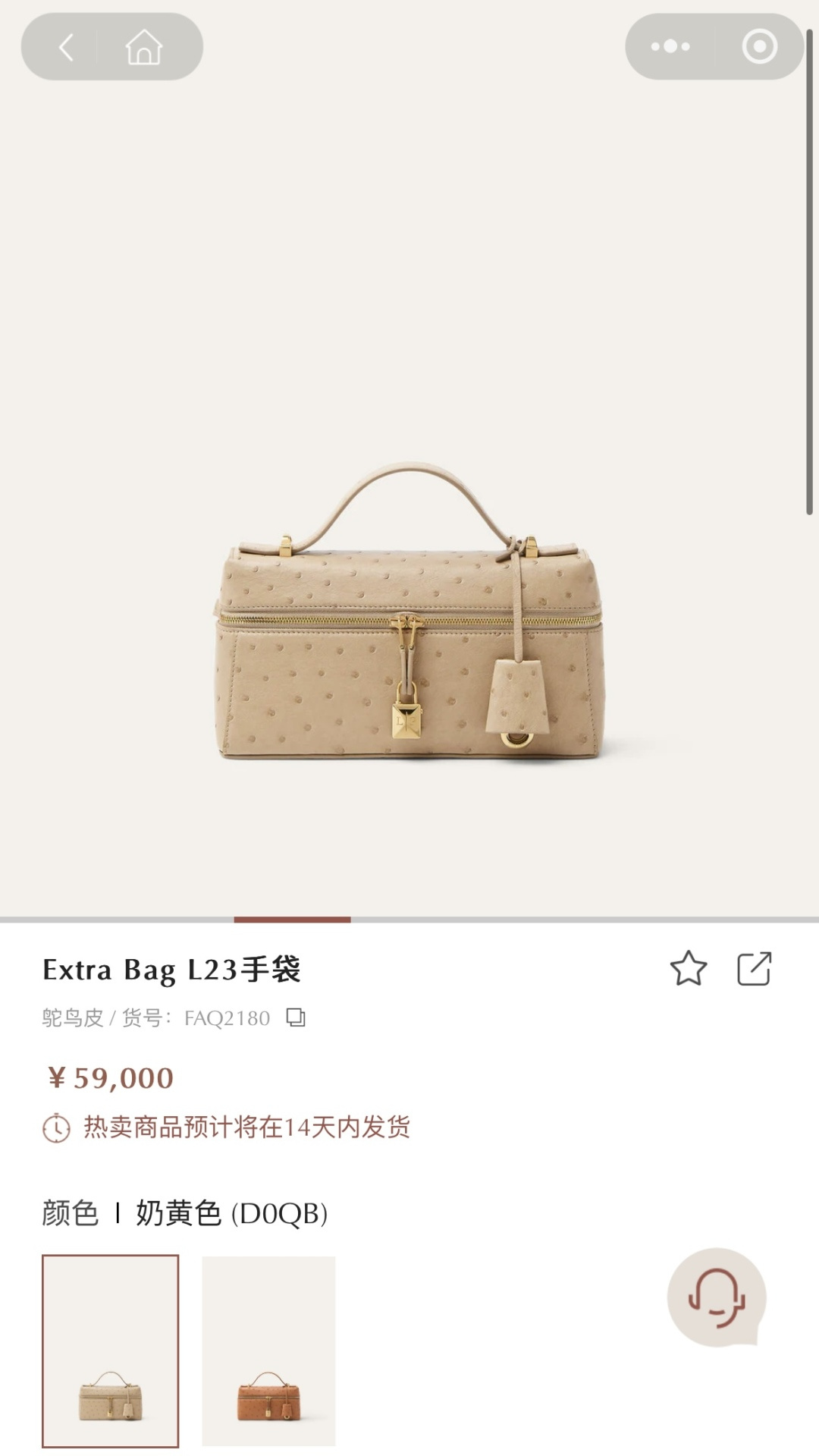Image resolution: width=819 pixels, height=1456 pixels.
Task: Open the three-dot more menu
Action: point(670,47)
